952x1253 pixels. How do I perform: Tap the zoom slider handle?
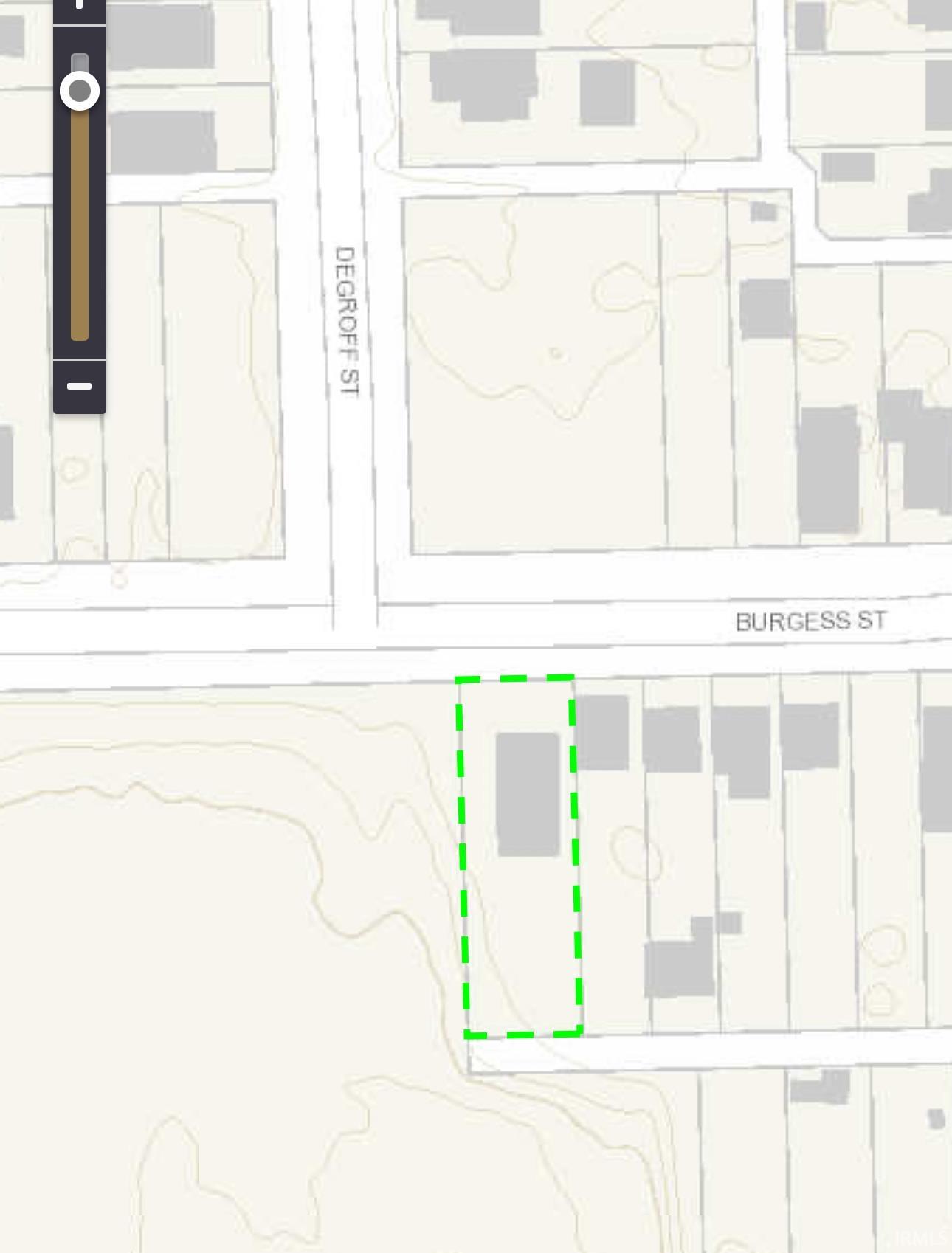coord(80,92)
